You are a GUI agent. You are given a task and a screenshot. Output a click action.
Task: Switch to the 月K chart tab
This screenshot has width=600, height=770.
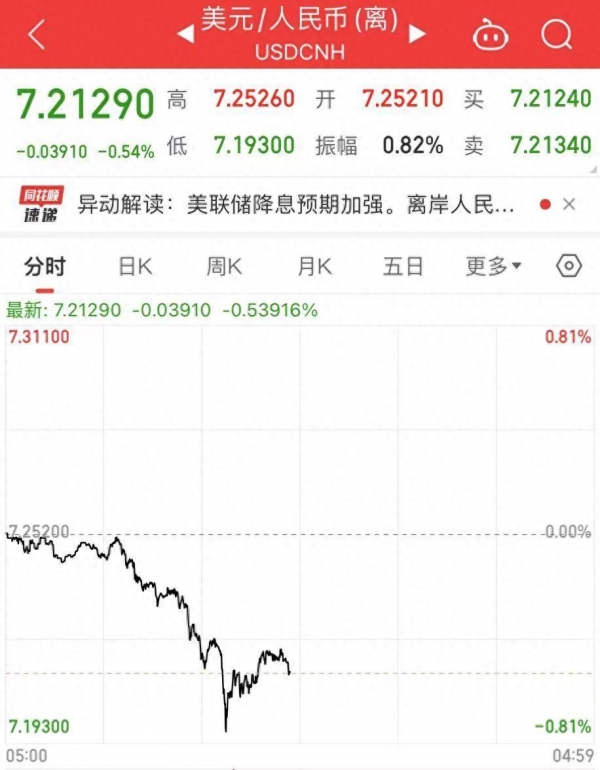[314, 266]
